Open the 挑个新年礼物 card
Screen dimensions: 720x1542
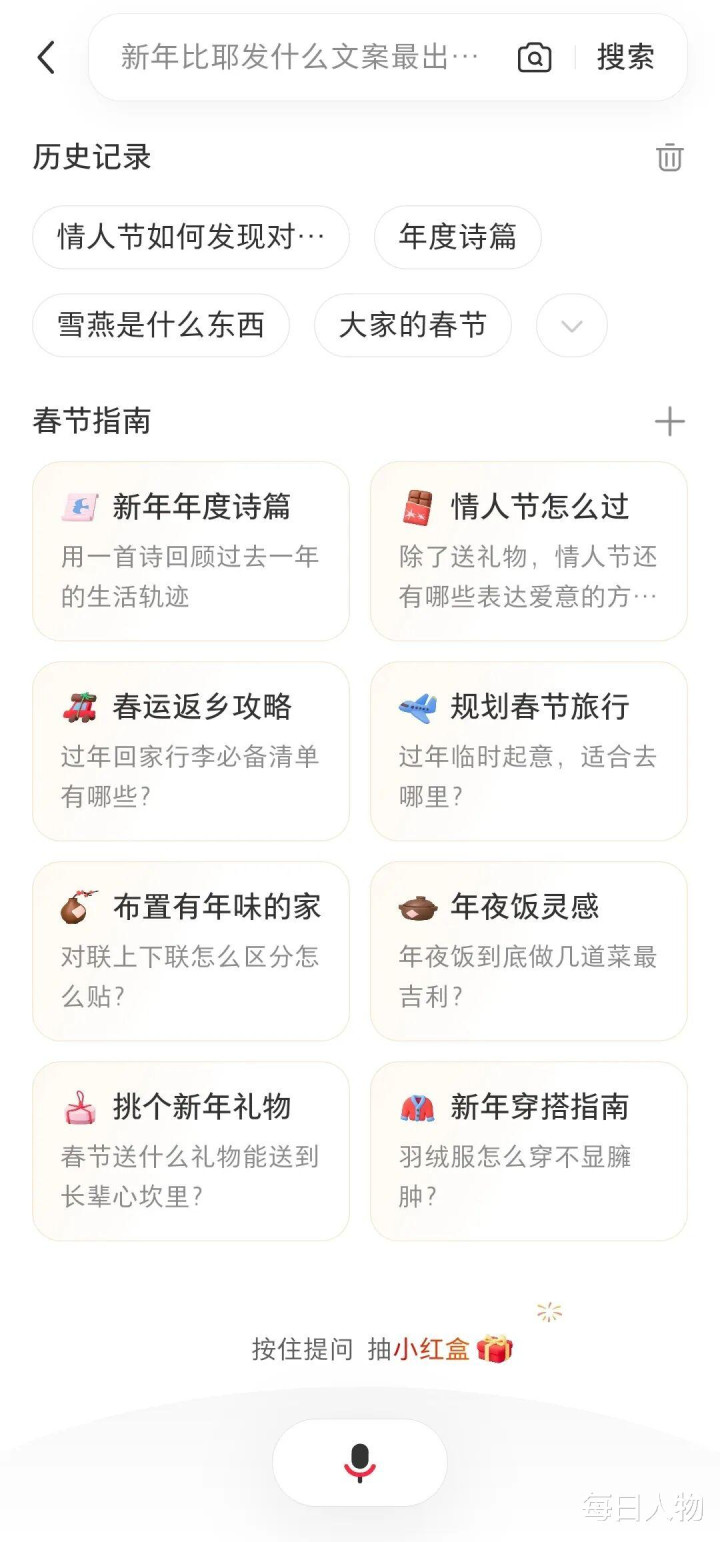(191, 1151)
